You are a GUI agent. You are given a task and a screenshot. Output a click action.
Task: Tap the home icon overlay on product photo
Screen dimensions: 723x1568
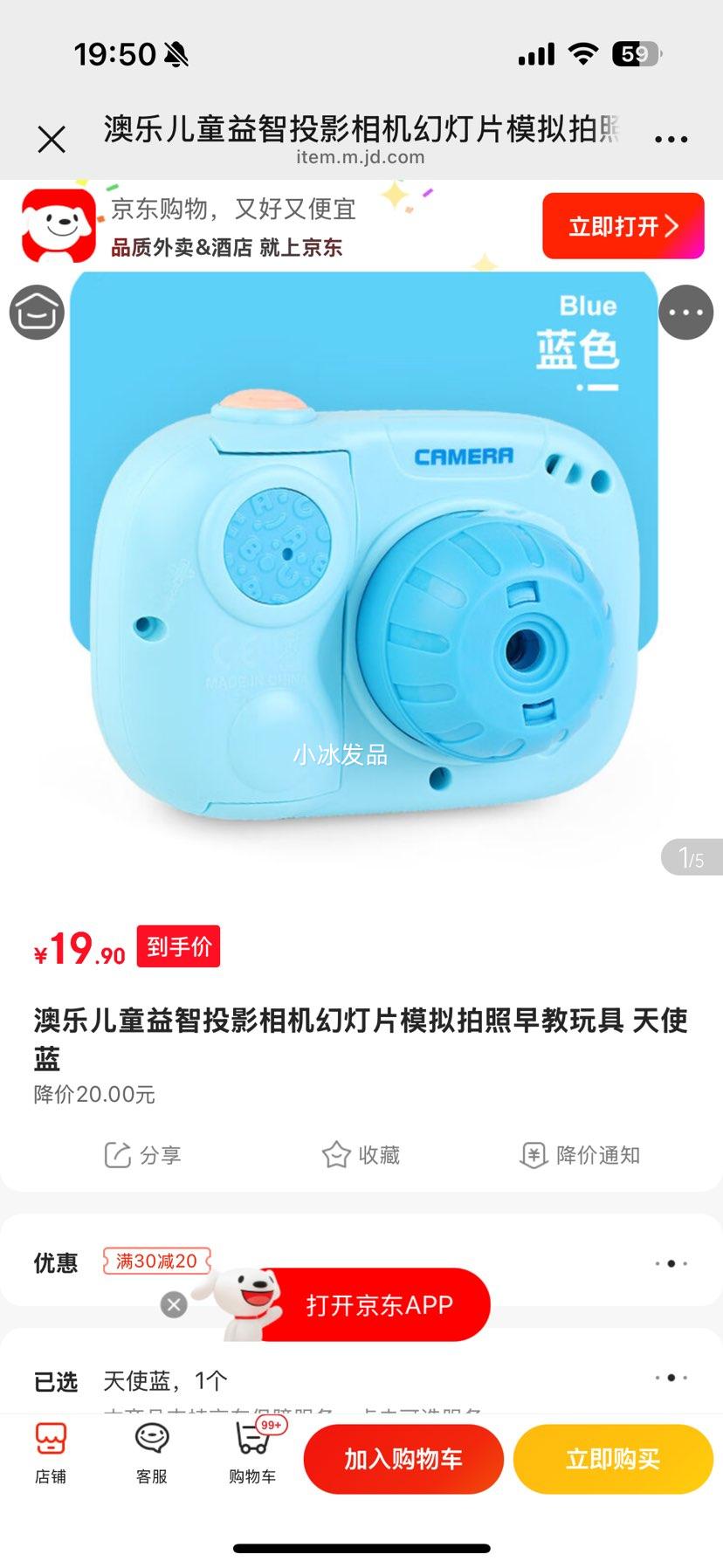(x=36, y=312)
